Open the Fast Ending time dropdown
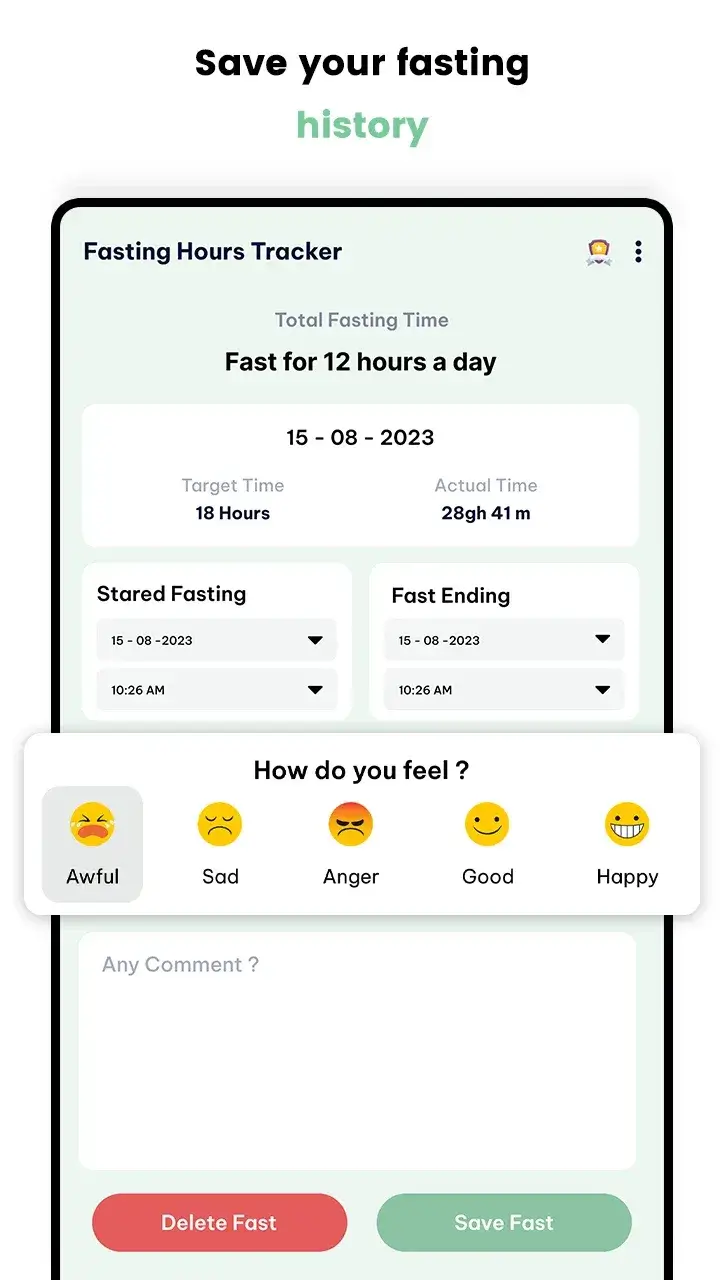 tap(503, 690)
